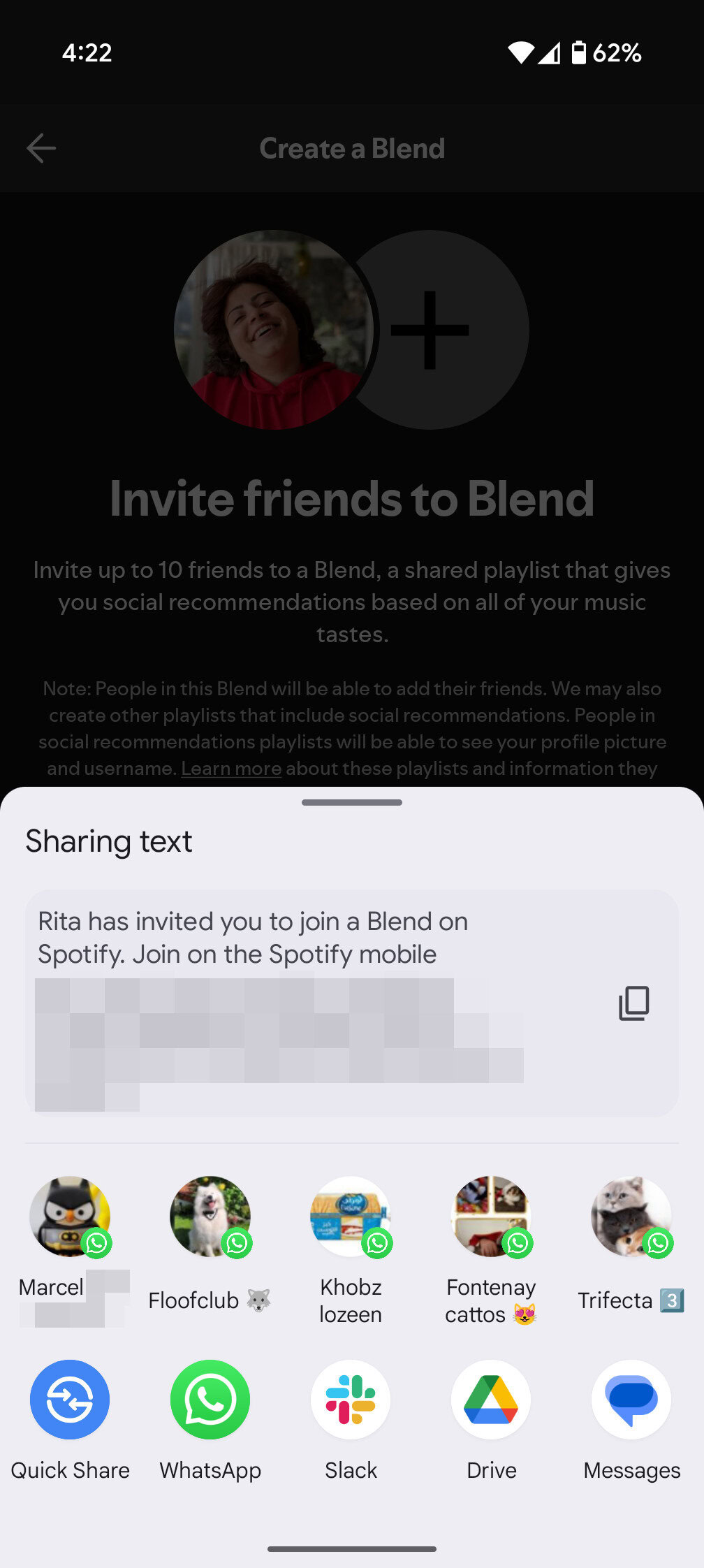Send invite to Khobz lozeen

[351, 1217]
